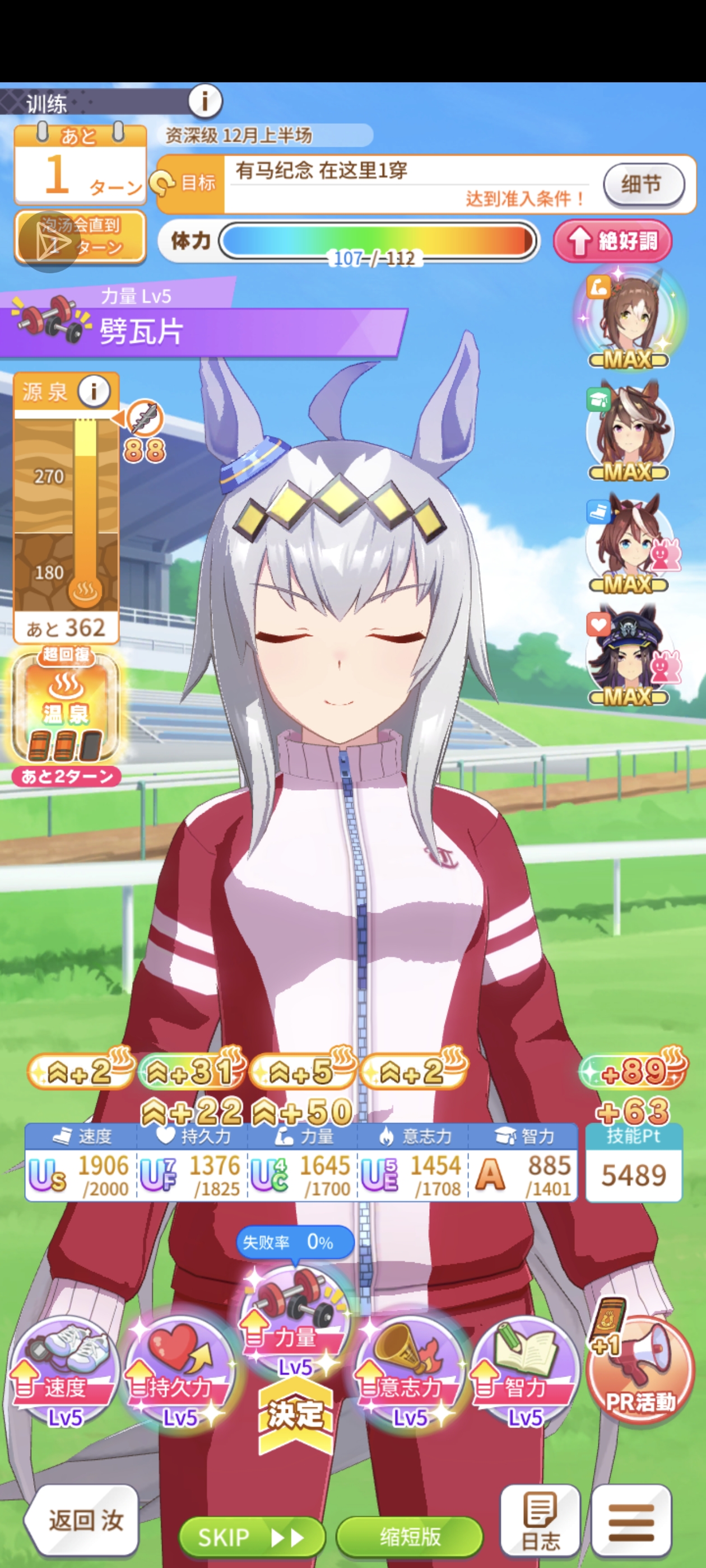Start PR活動 activity
Screen dimensions: 706x1568
(640, 1371)
